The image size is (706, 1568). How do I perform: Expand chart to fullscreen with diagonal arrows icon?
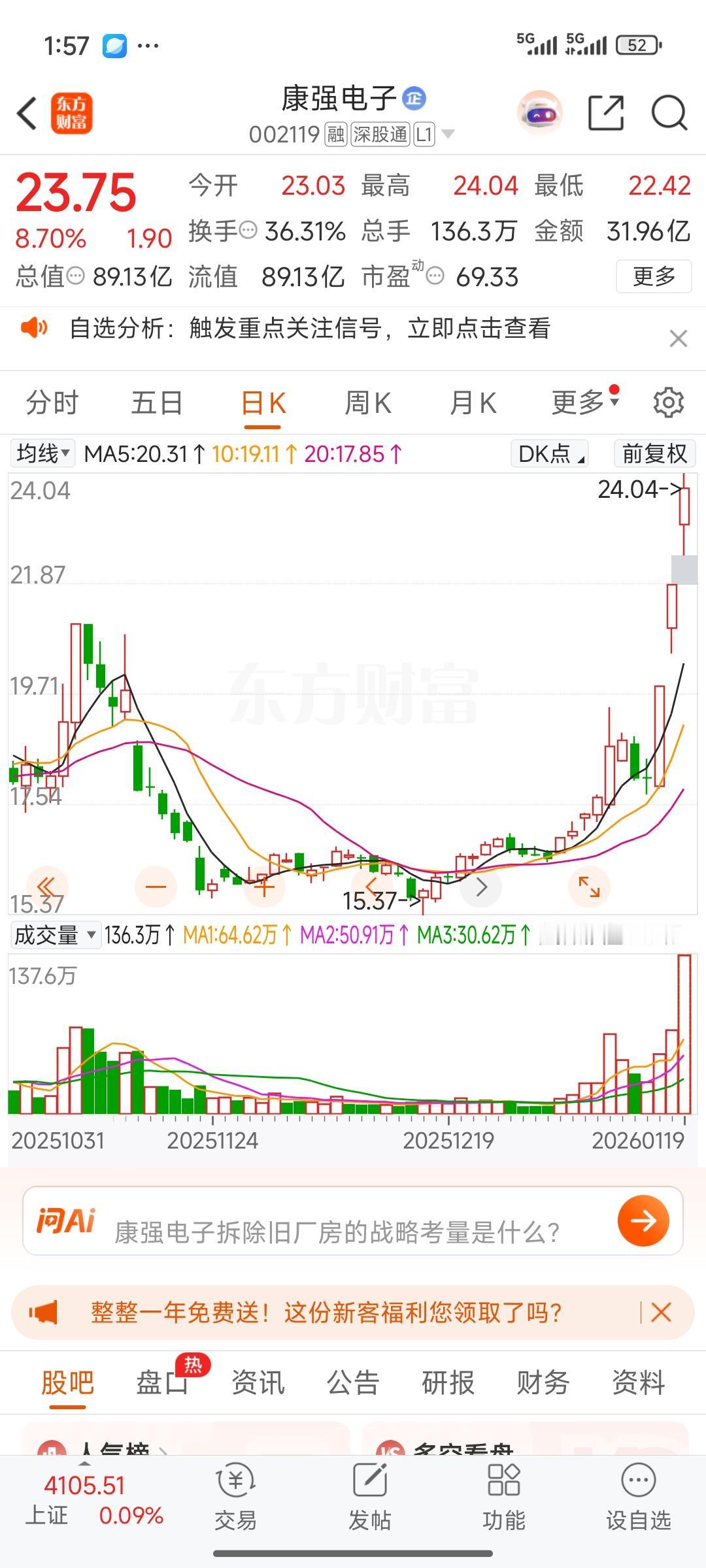[x=588, y=887]
